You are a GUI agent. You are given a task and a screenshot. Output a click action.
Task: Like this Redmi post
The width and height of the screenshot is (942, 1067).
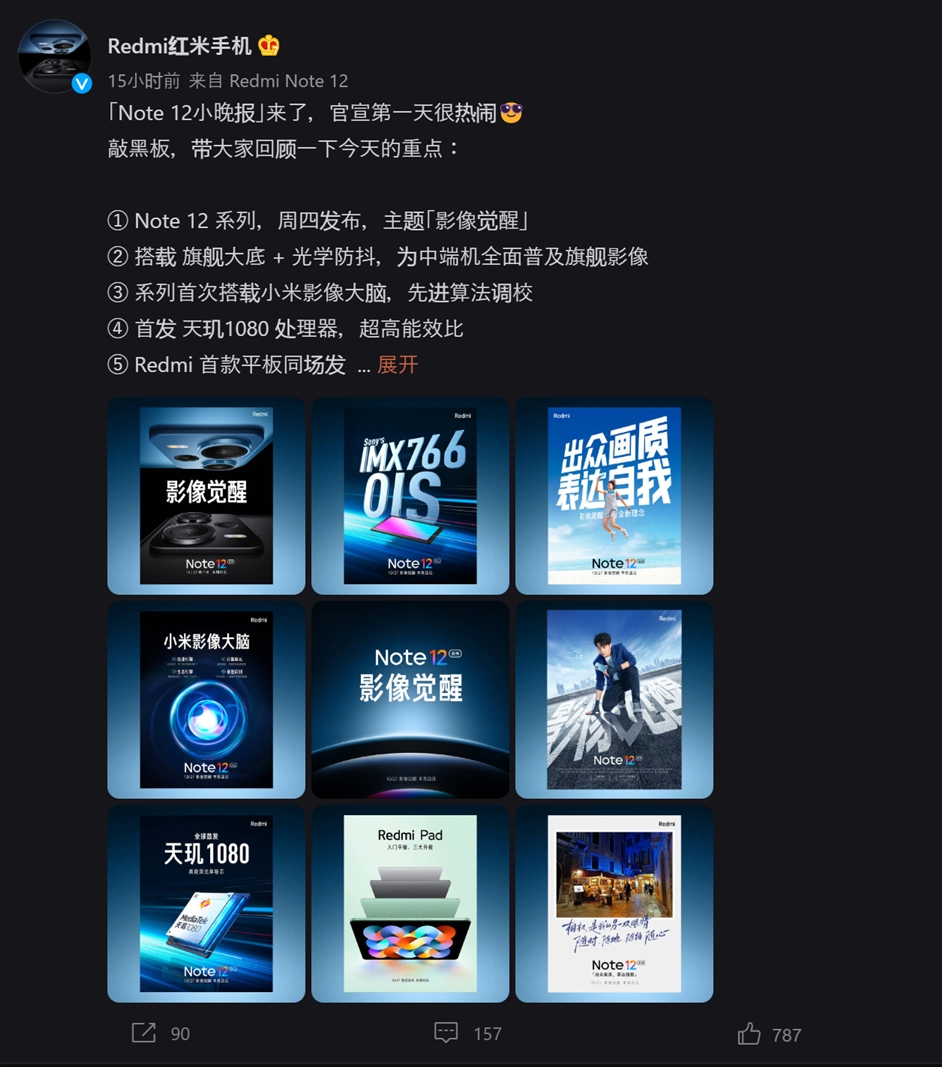[749, 1034]
